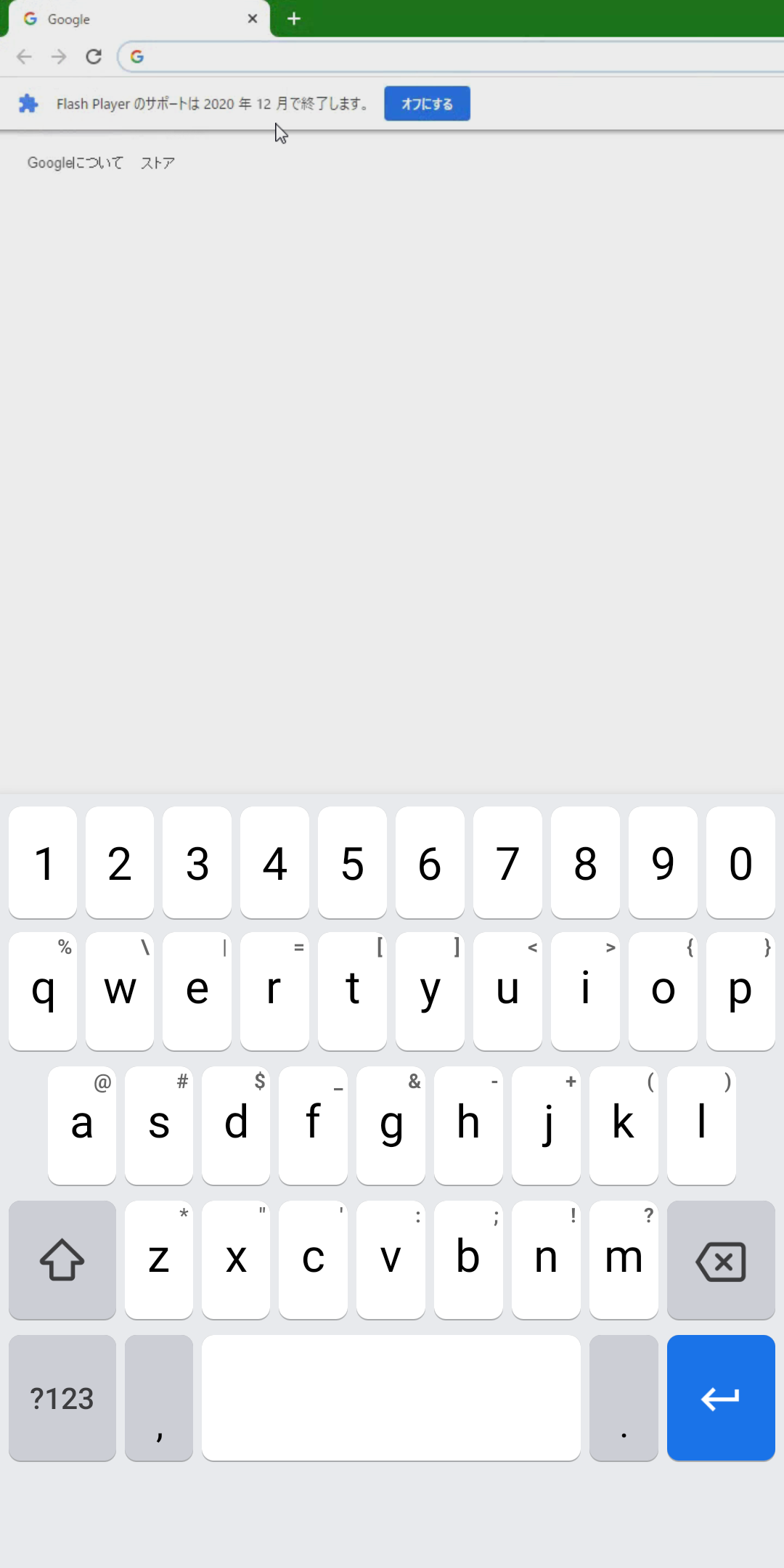Switch to the ?123 symbol keyboard
Screen dimensions: 784x1568
[62, 1397]
